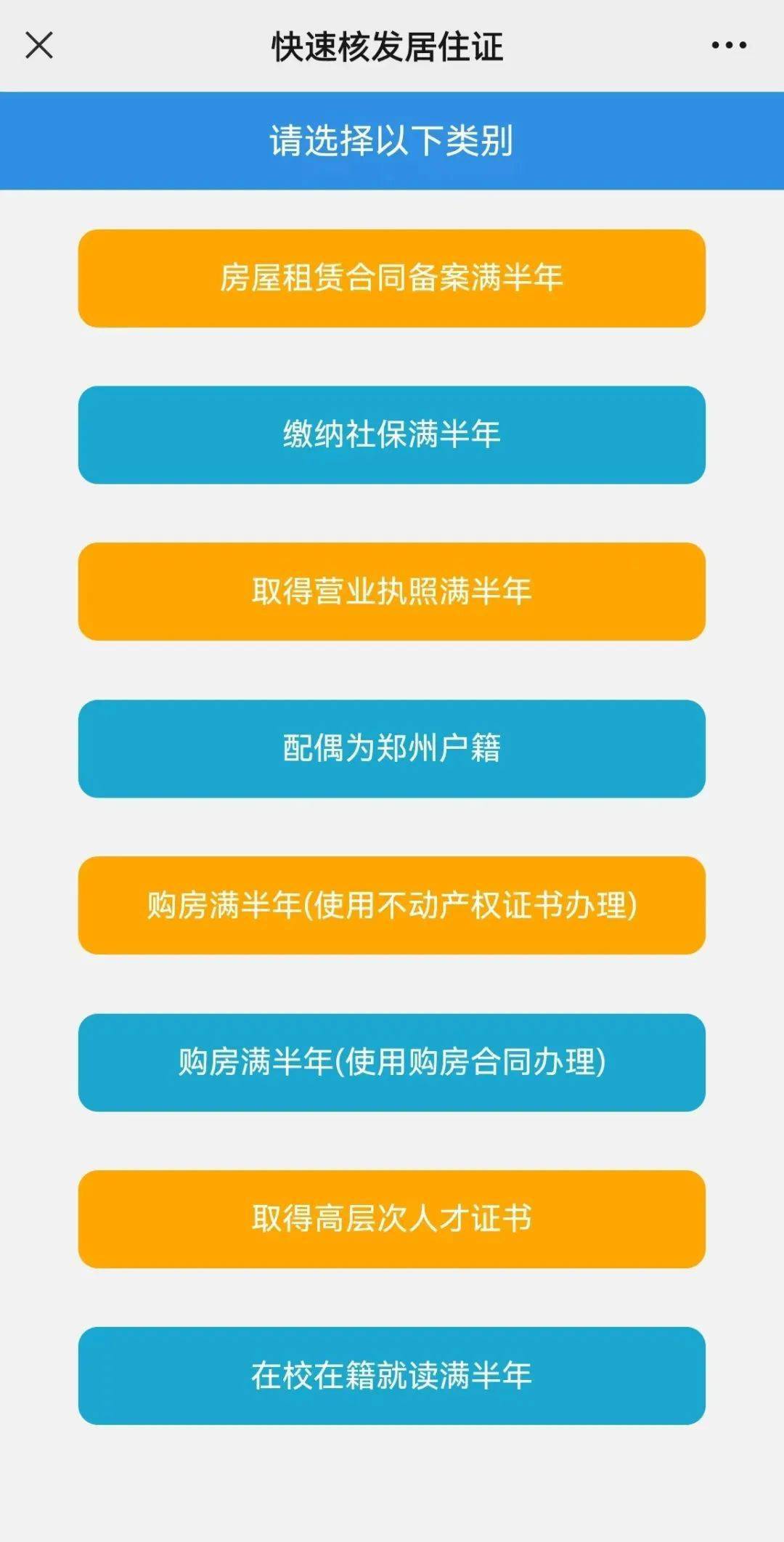Viewport: 784px width, 1542px height.
Task: Choose 购房满半年(使用购房合同办理)
Action: point(392,1063)
